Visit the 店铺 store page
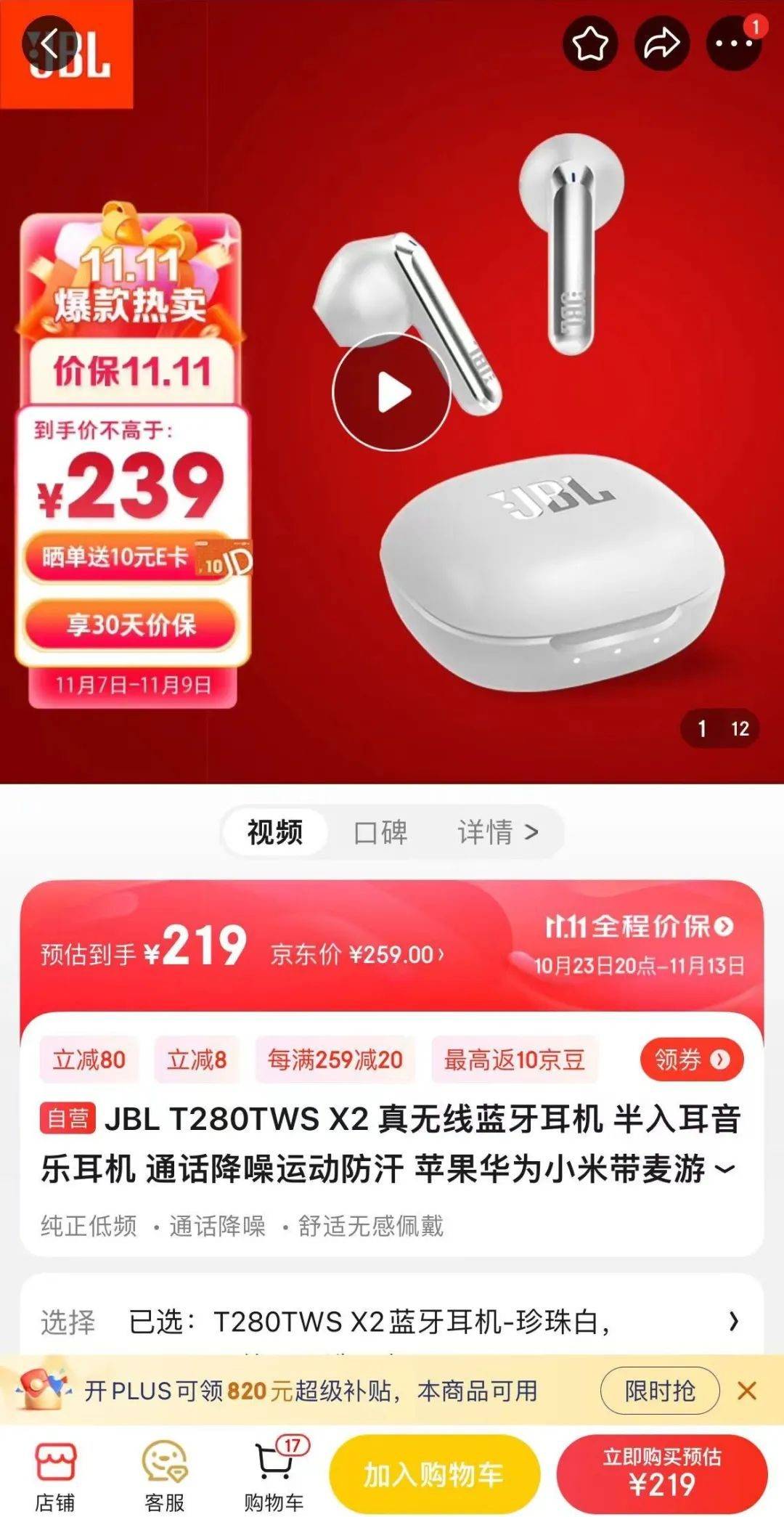 pyautogui.click(x=55, y=1476)
